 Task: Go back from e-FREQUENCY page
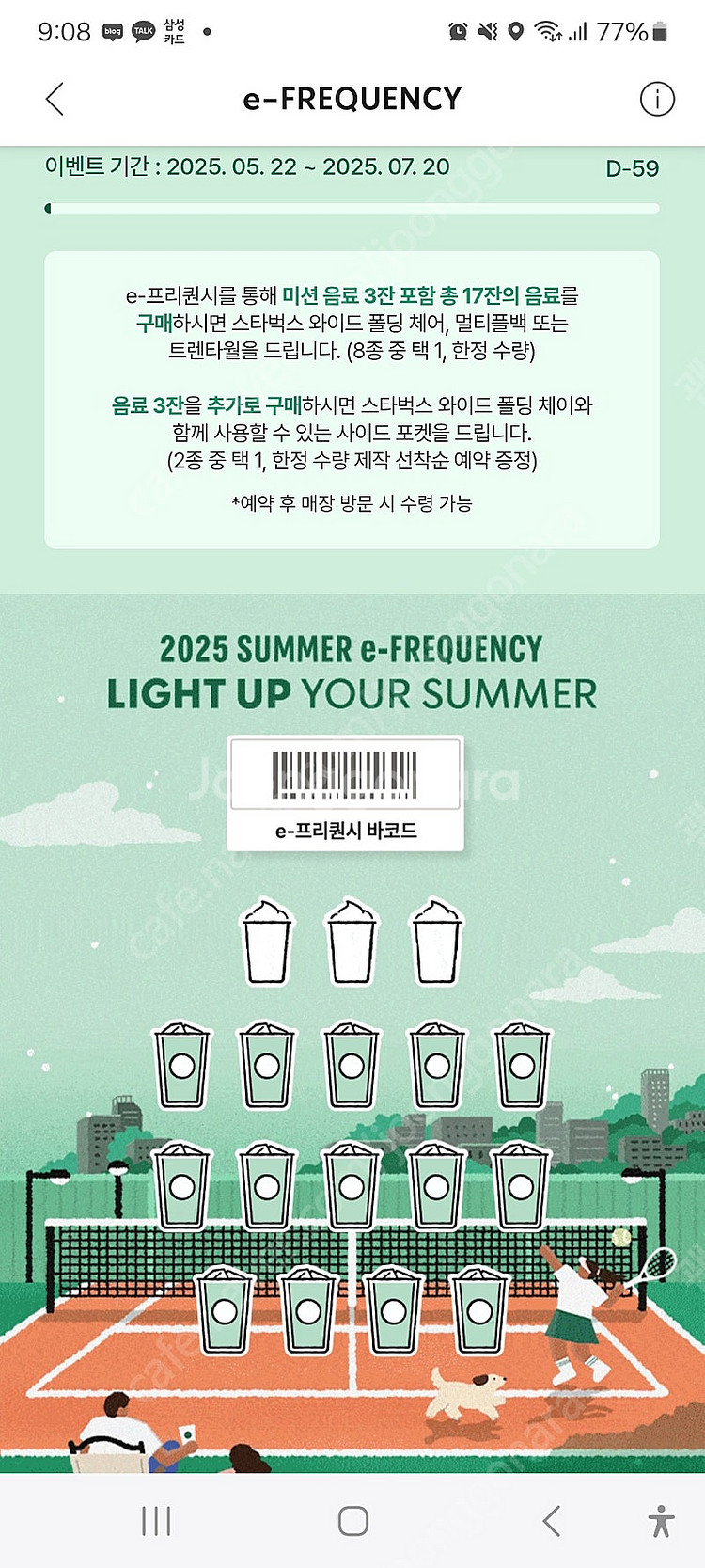tap(55, 99)
